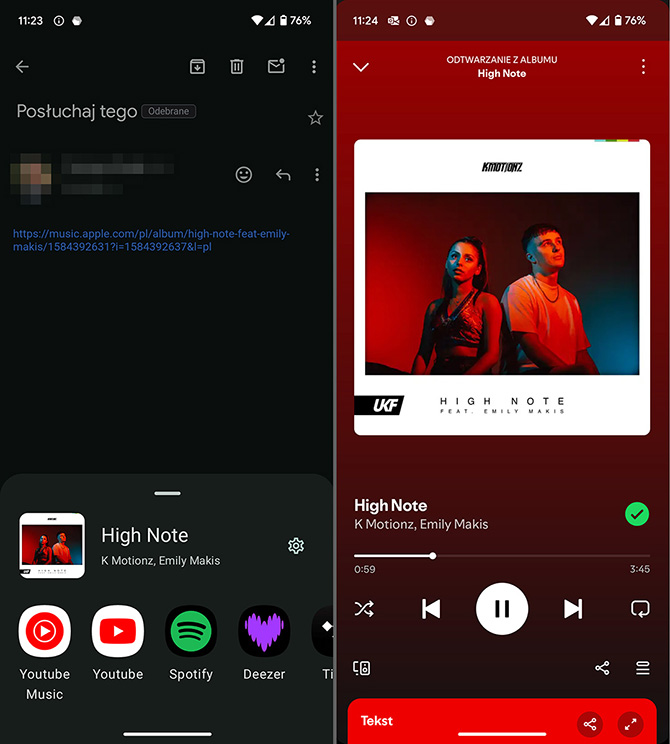Screen dimensions: 670x744
Task: Open the song in Youtube Music
Action: coord(45,631)
